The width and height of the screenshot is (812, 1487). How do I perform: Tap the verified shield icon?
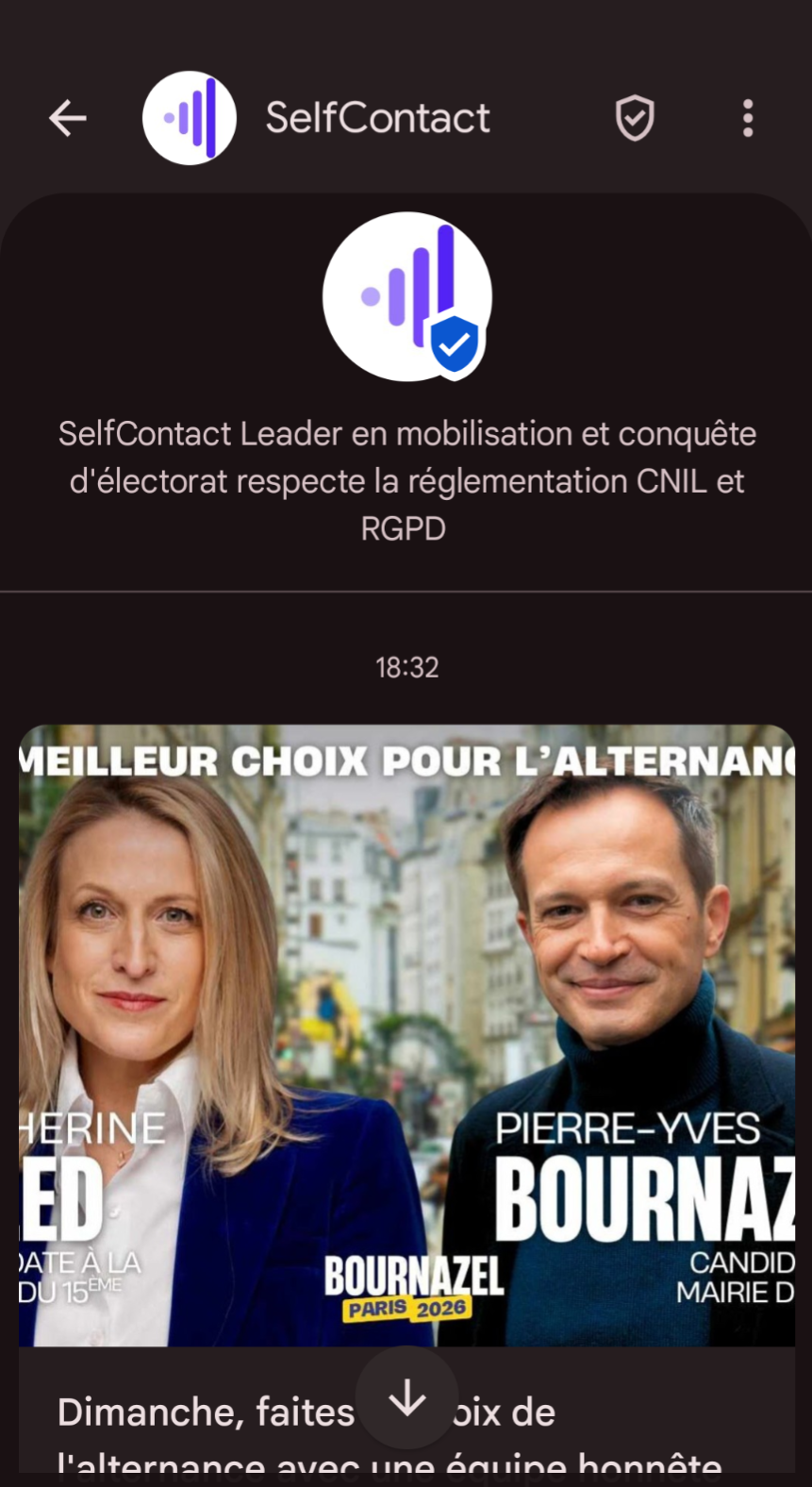coord(635,119)
